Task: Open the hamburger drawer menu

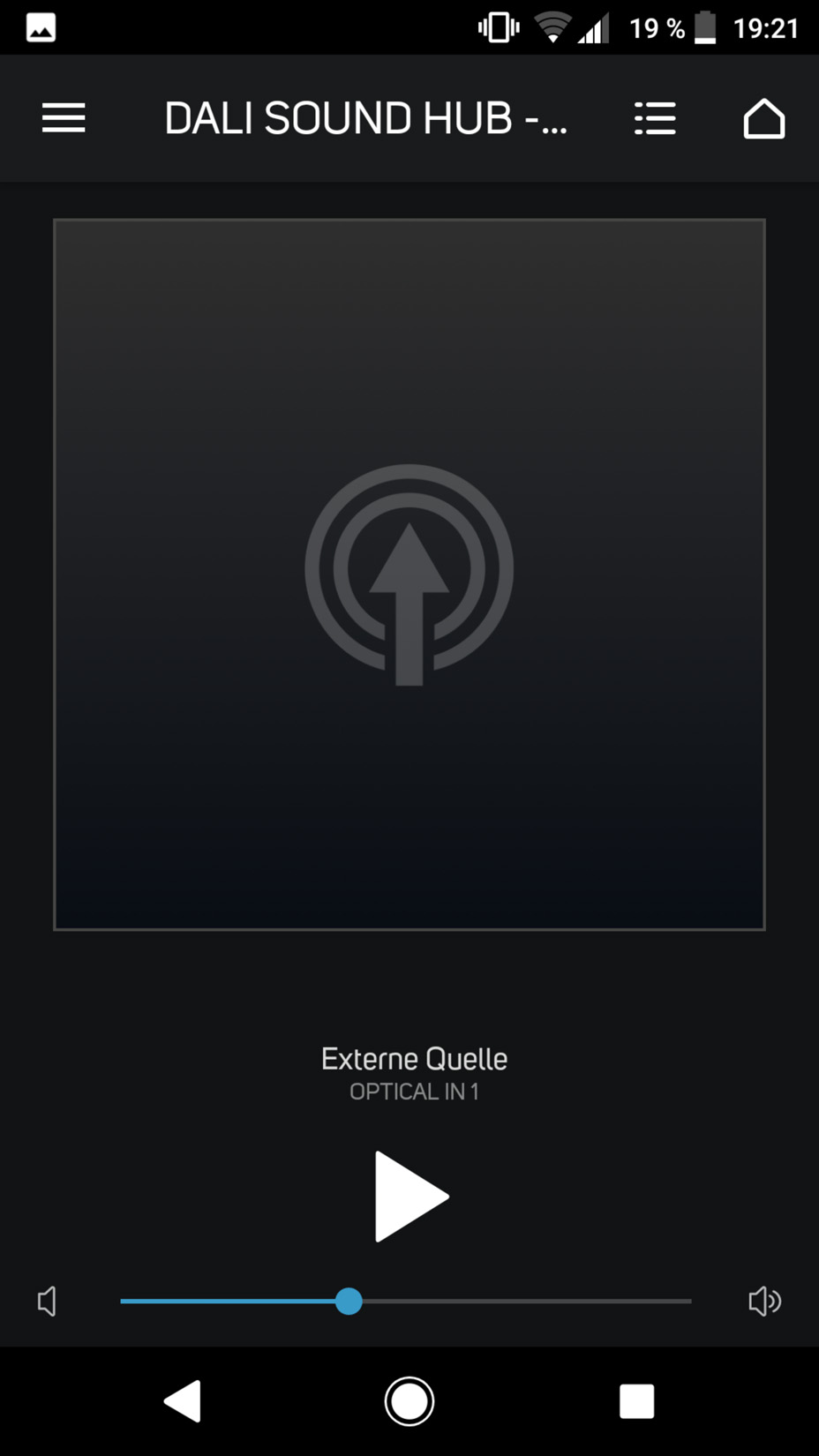Action: point(64,118)
